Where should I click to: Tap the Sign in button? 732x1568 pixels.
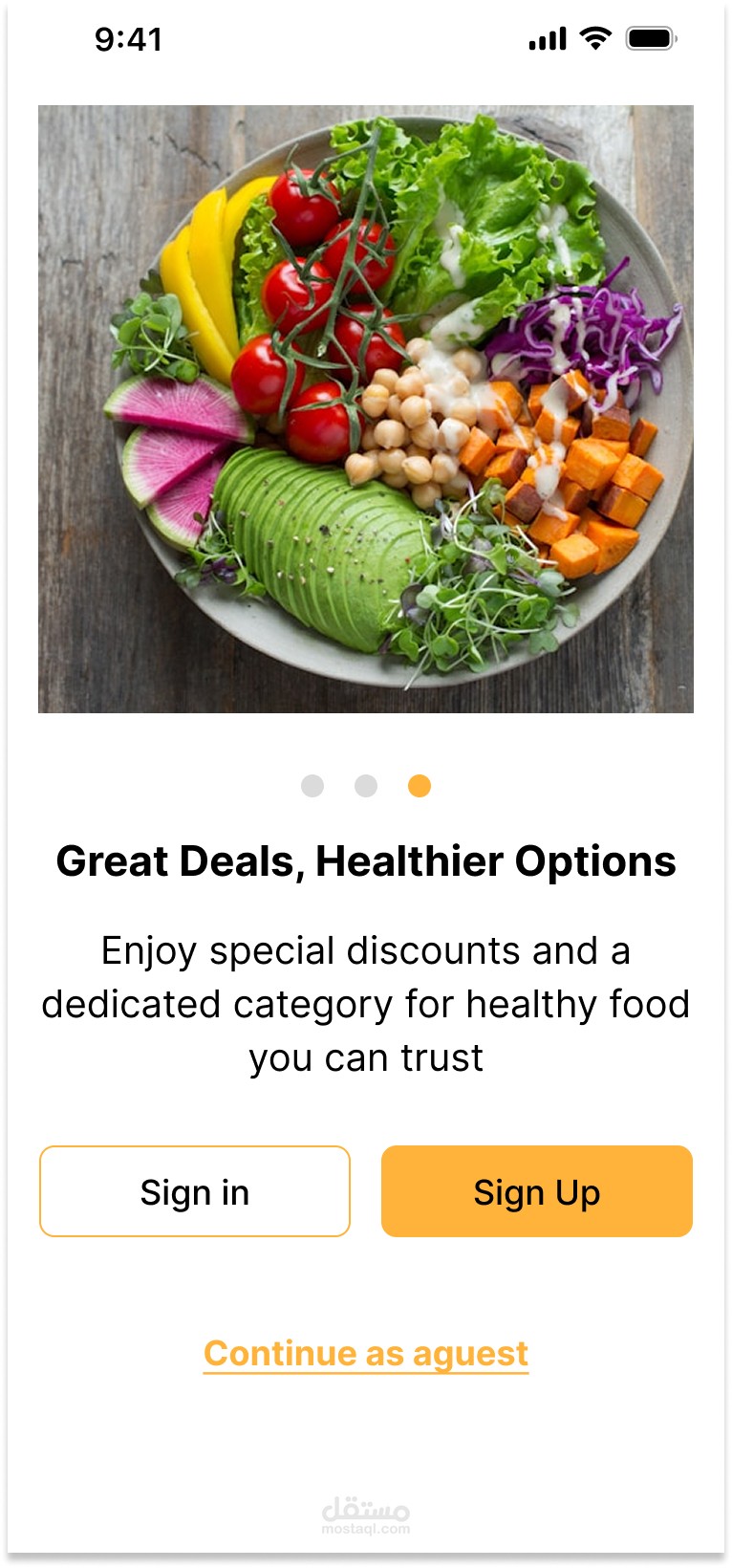[x=195, y=1191]
